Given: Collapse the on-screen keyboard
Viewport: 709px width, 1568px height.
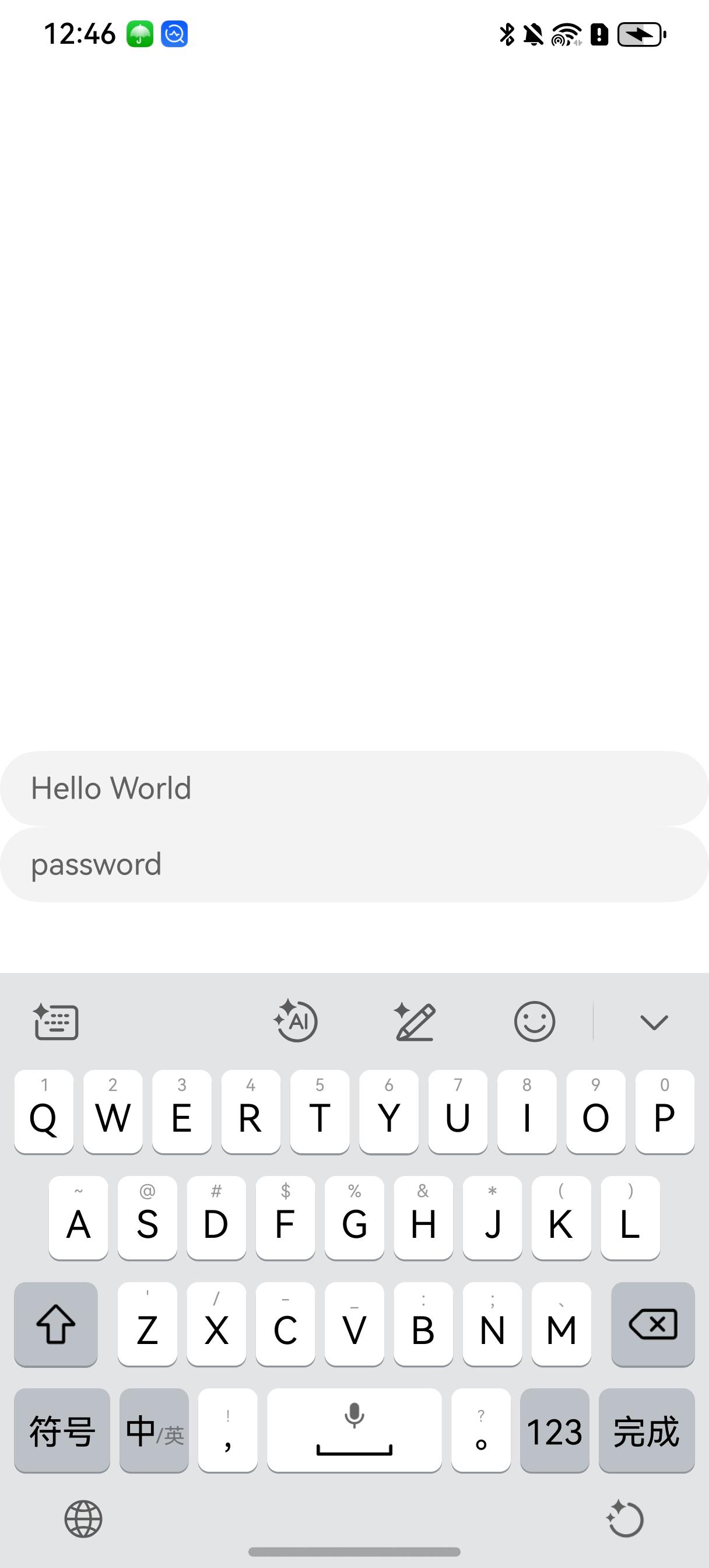Looking at the screenshot, I should pyautogui.click(x=654, y=1021).
